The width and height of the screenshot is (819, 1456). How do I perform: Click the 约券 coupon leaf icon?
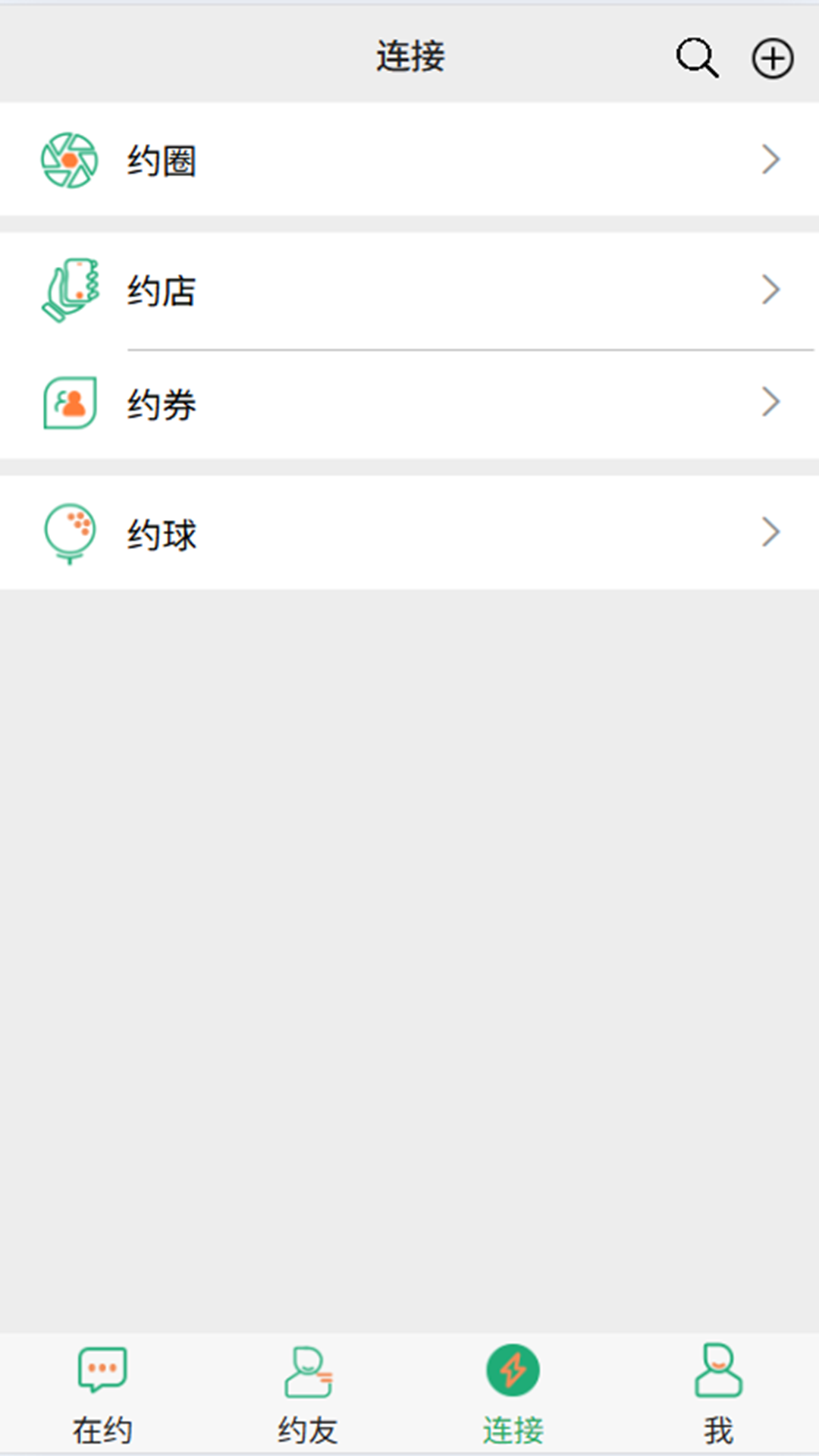pos(70,403)
